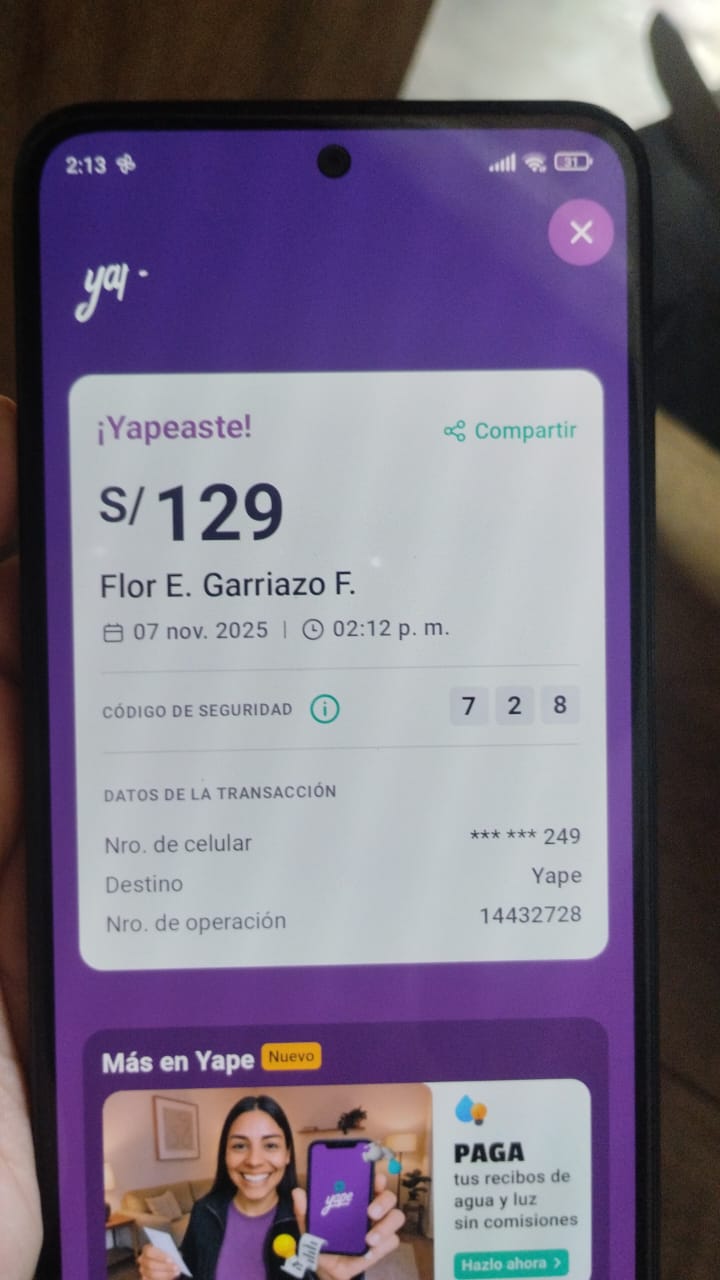Viewport: 720px width, 1280px height.
Task: Close the Yape payment receipt
Action: (581, 233)
